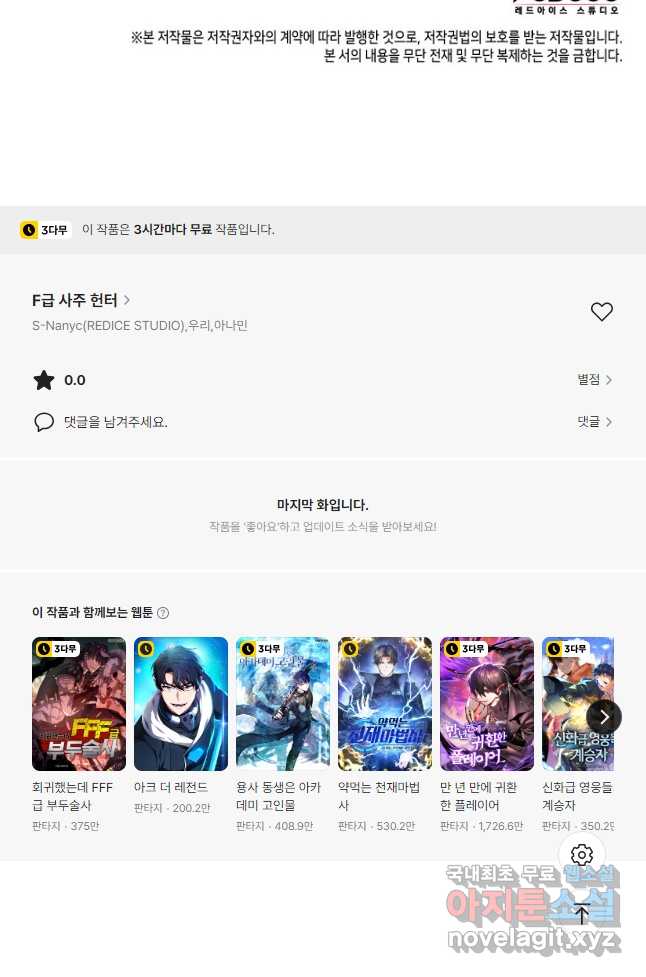Open the webtoon 용사 동생은 아카데미 고인물

click(283, 704)
